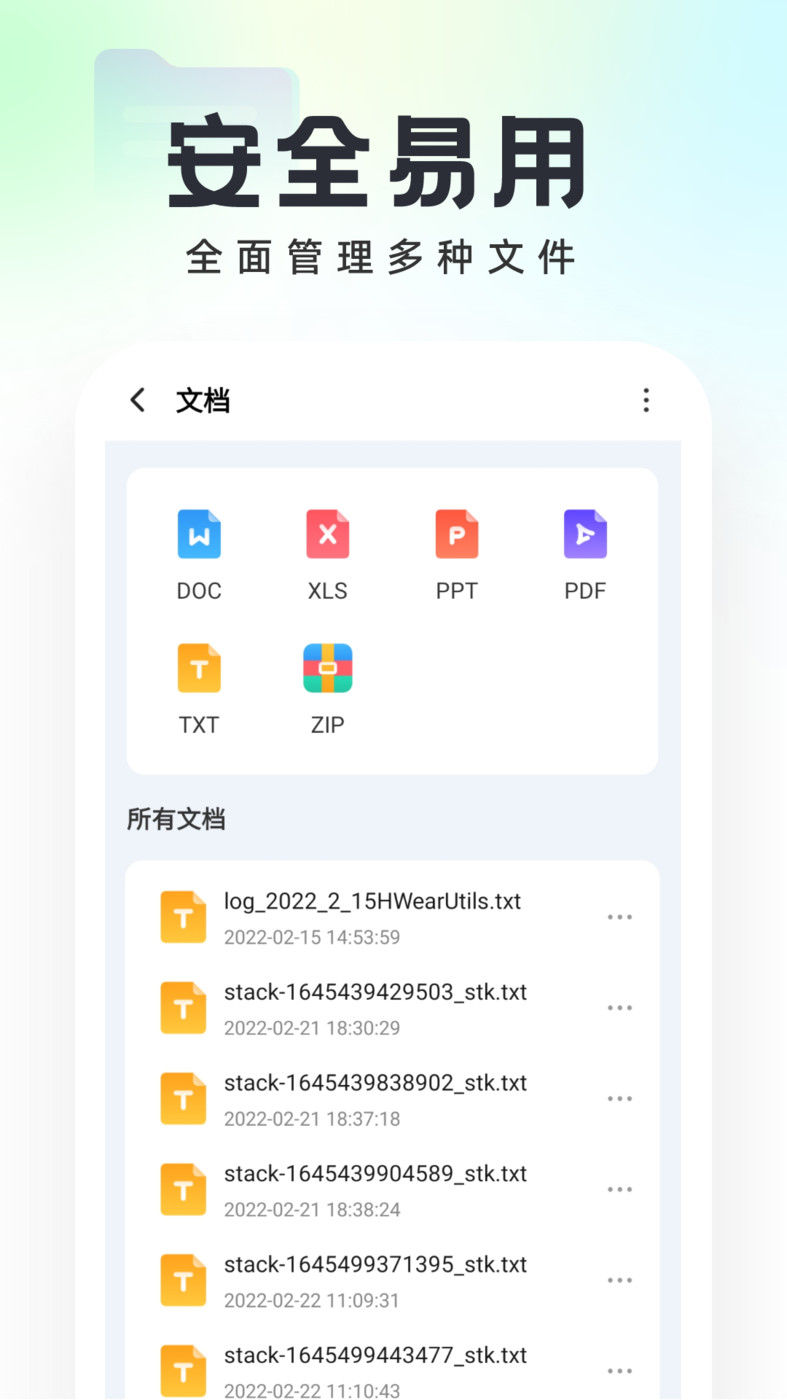Select the PDF file icon
Screen dimensions: 787x1400
click(x=585, y=534)
